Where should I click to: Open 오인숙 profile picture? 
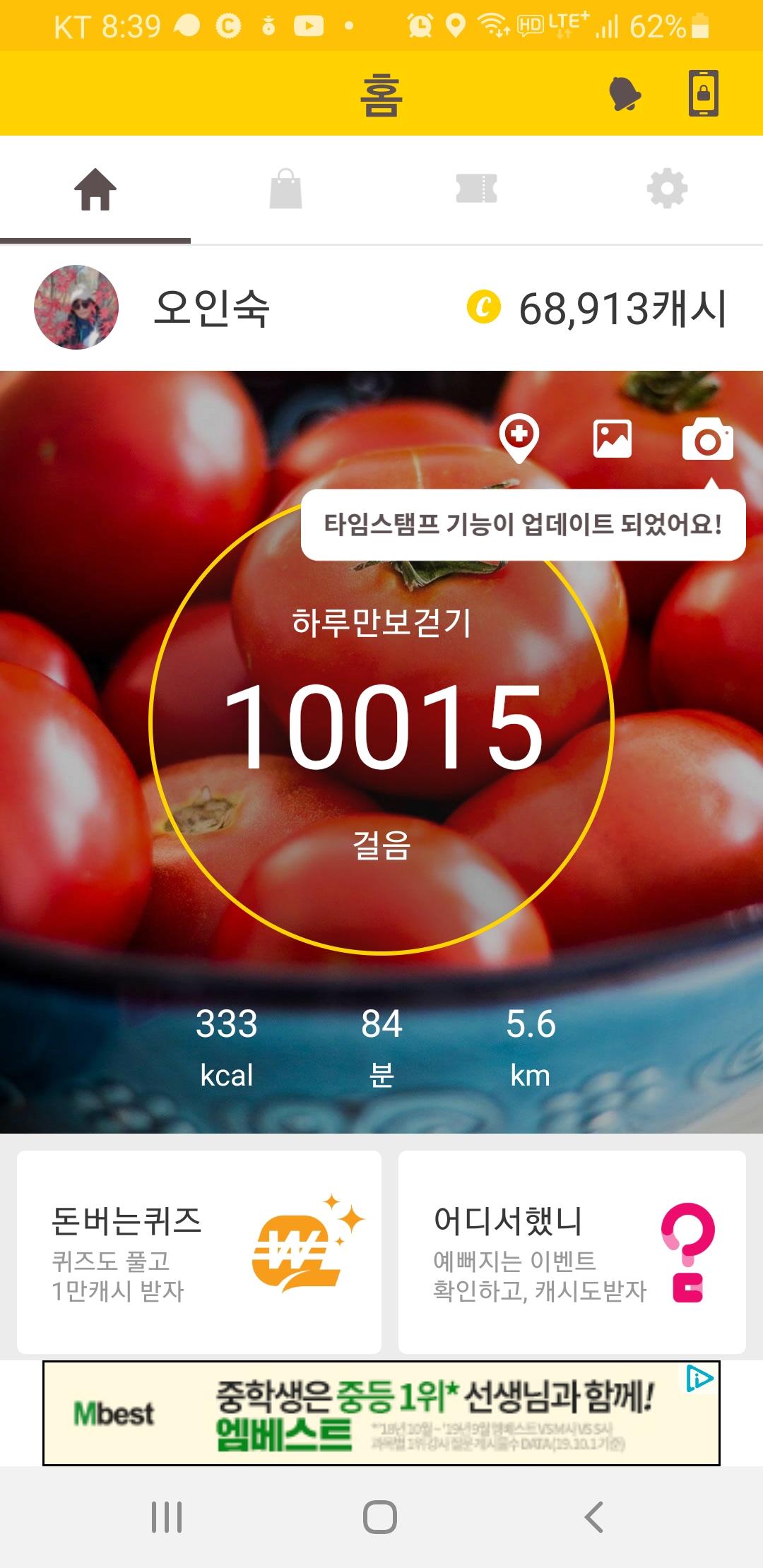click(x=76, y=307)
